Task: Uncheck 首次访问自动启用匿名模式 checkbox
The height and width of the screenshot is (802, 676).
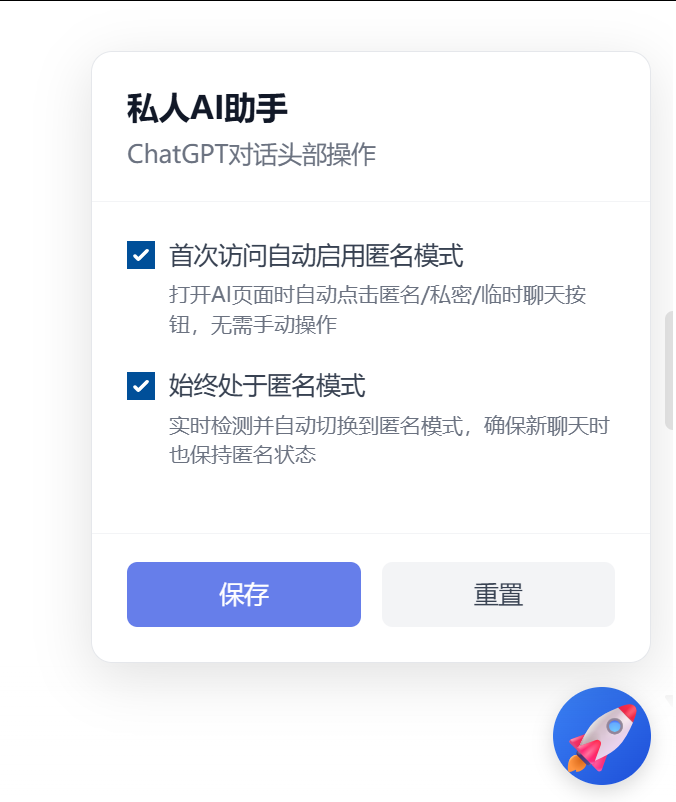Action: 141,255
